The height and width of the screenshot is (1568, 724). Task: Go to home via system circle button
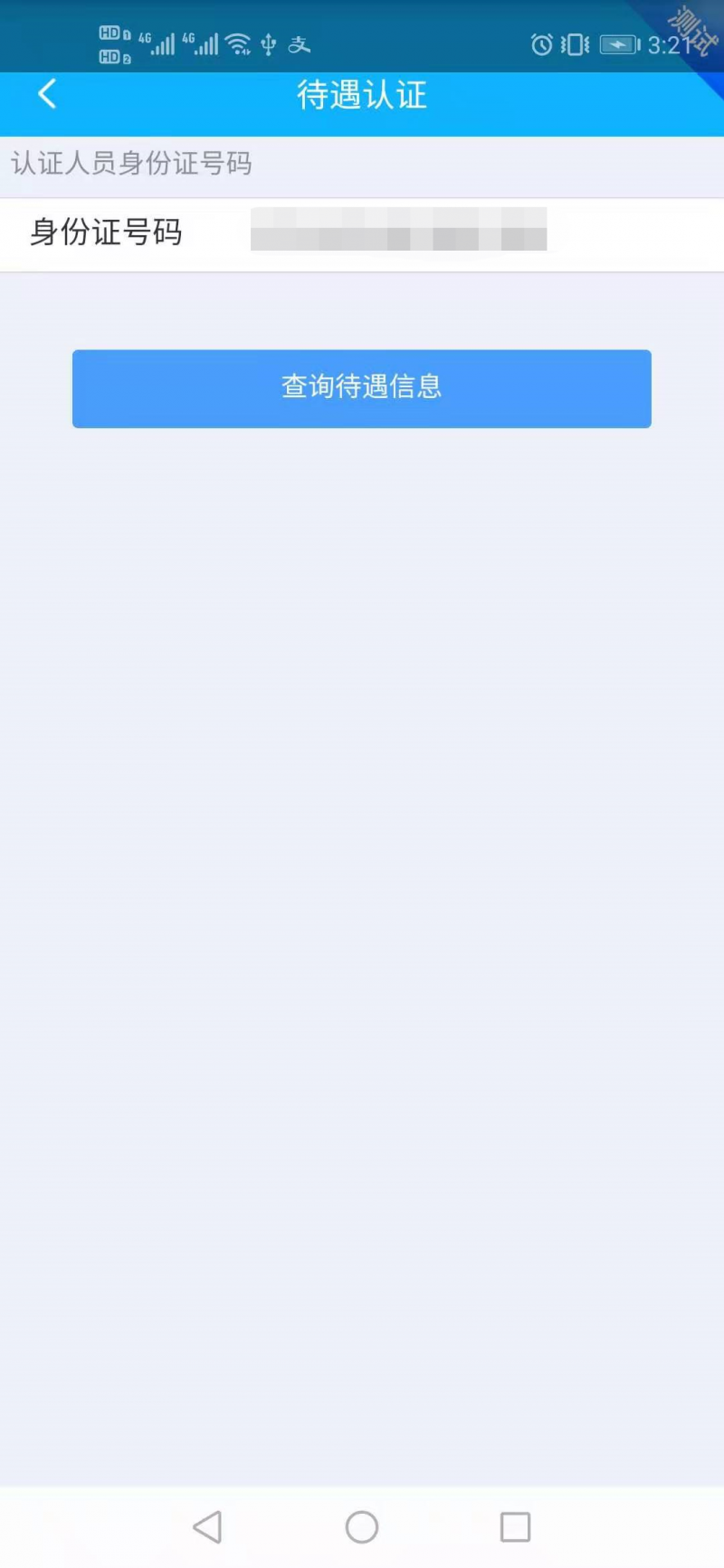[362, 1527]
